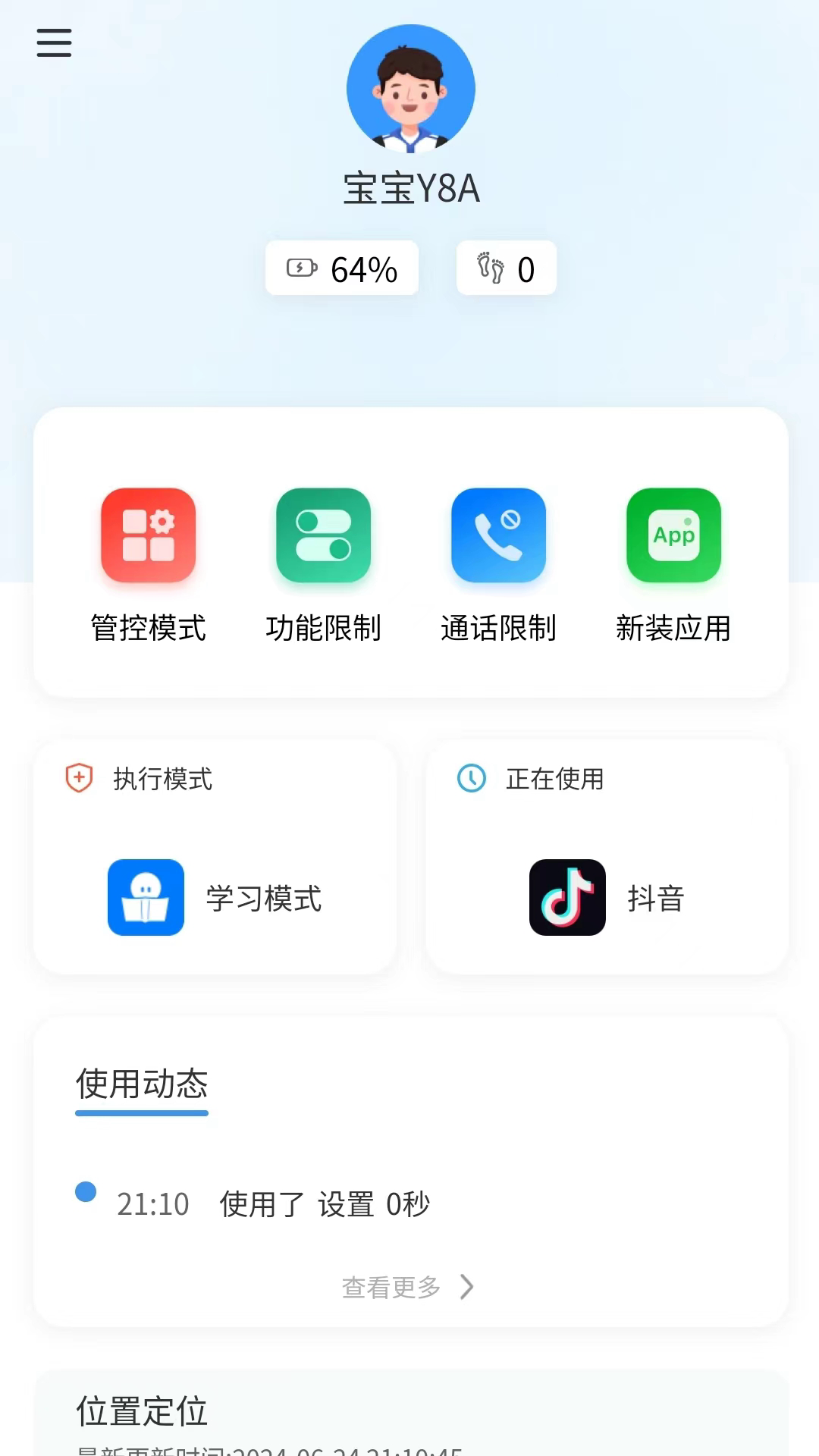Select the 使用动态 tab
The width and height of the screenshot is (819, 1456).
pyautogui.click(x=142, y=1084)
